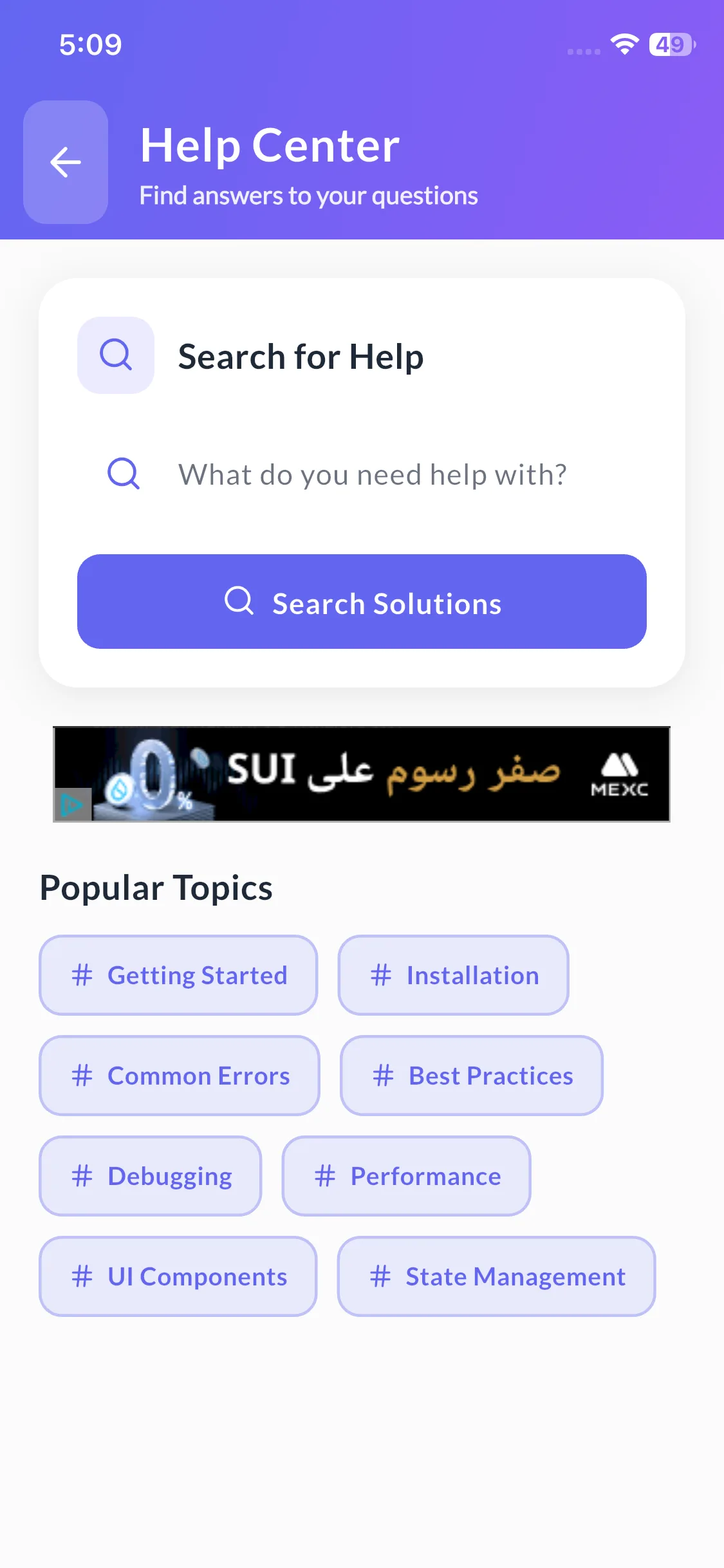The image size is (724, 1568).
Task: Tap the Search Solutions button
Action: click(x=362, y=602)
